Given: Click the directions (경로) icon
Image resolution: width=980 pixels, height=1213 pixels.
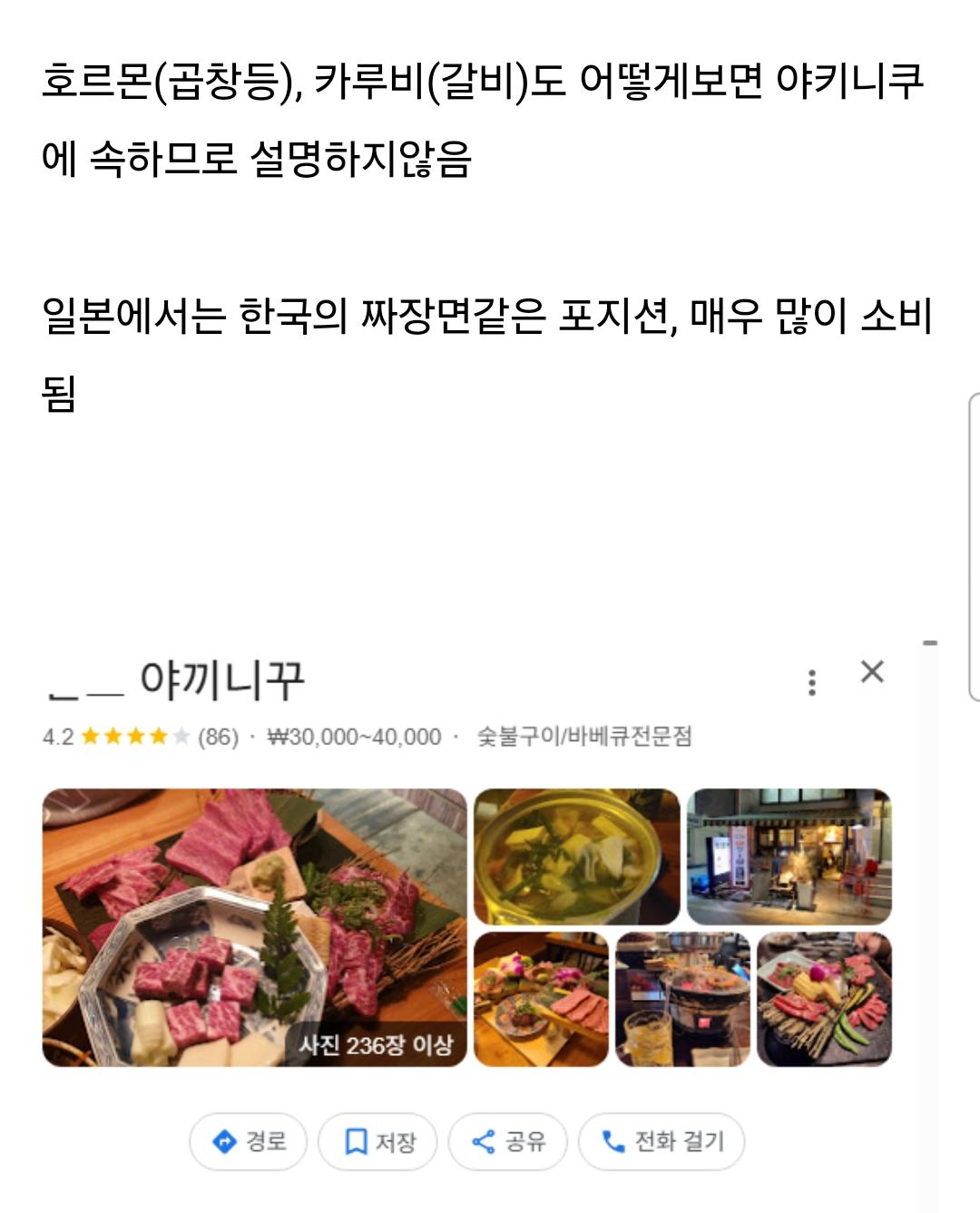Looking at the screenshot, I should click(222, 1142).
